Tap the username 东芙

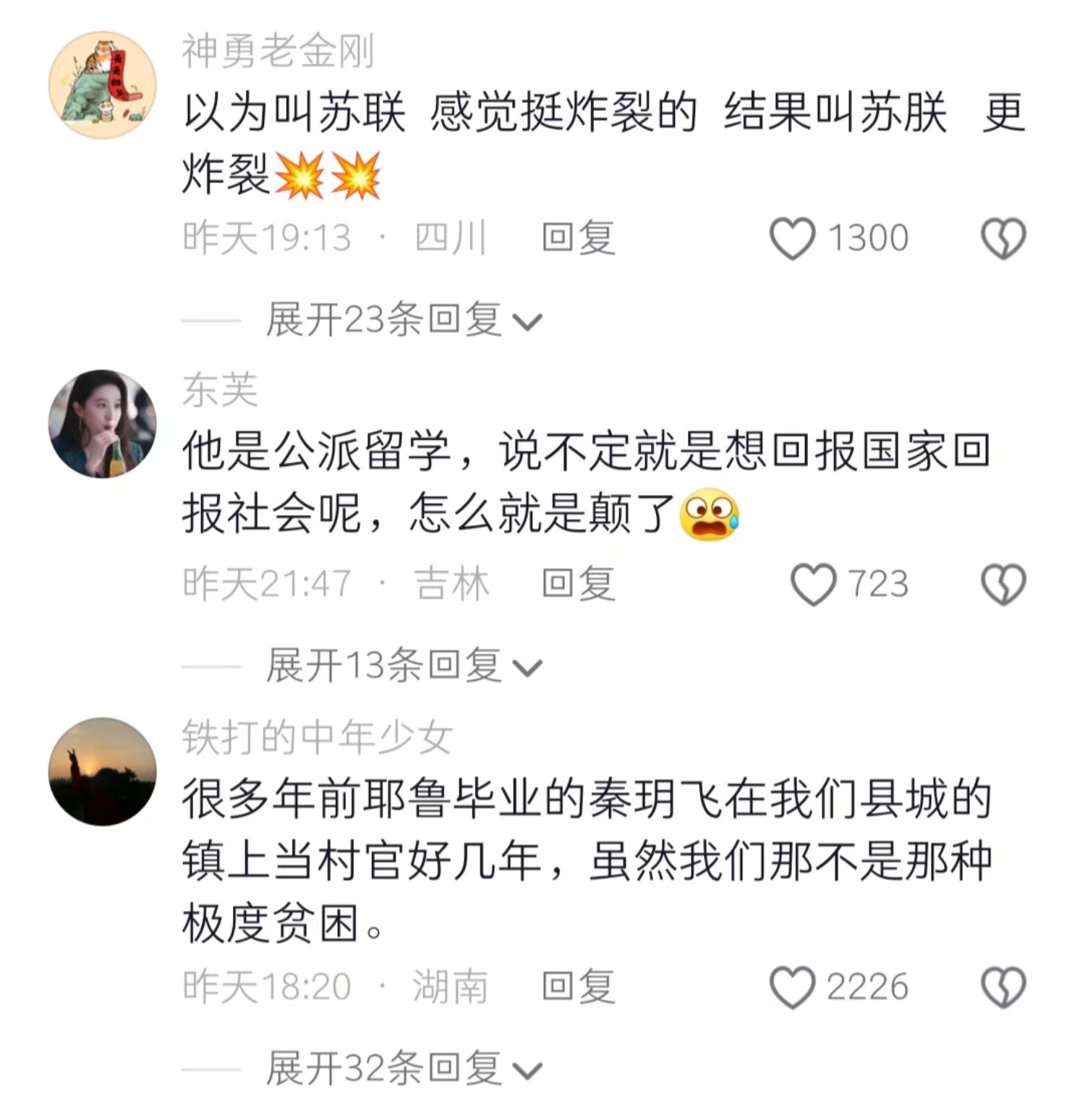tap(219, 390)
